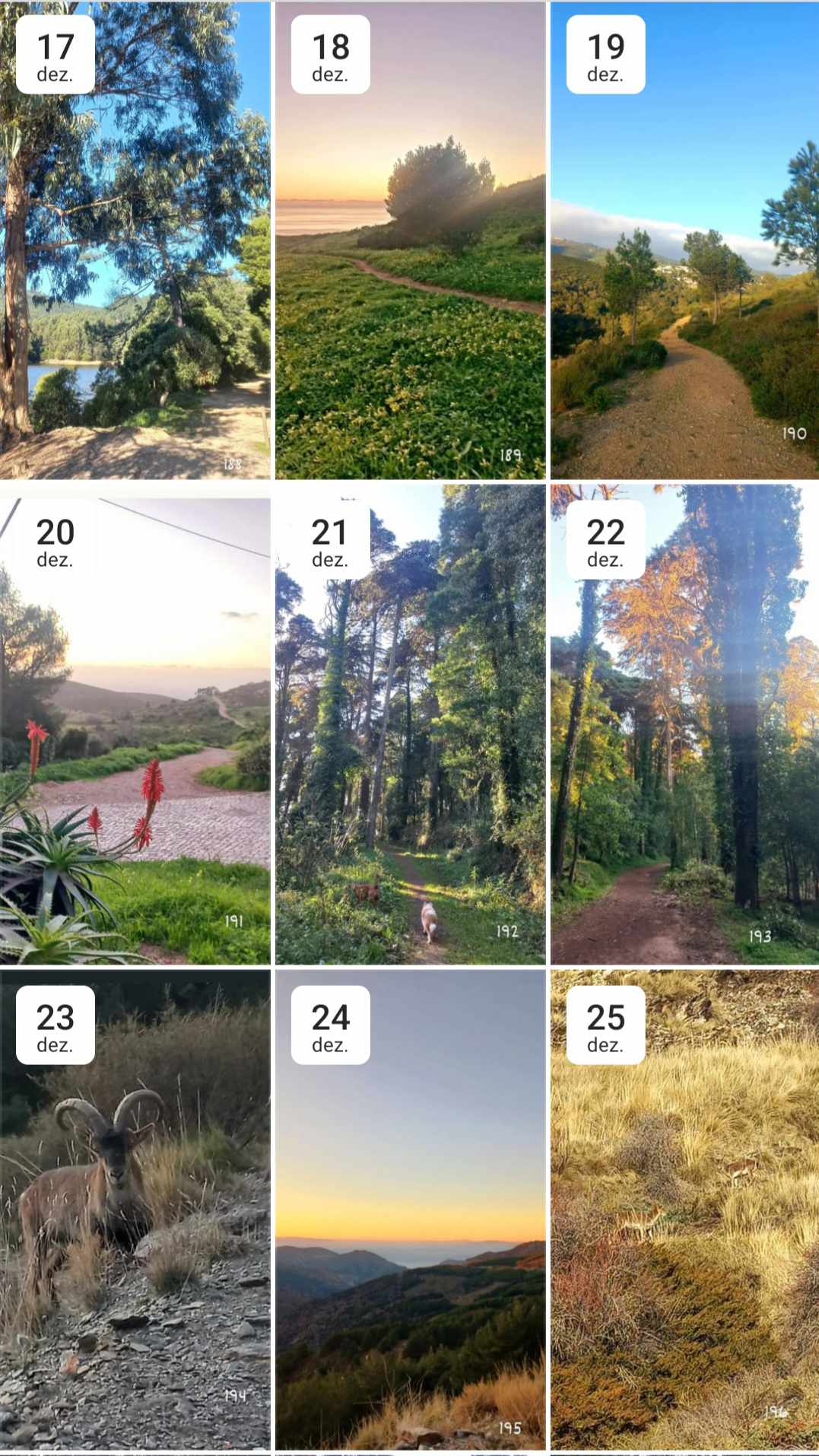Image resolution: width=819 pixels, height=1456 pixels.
Task: Select the 25 dez. dry grass story
Action: click(x=684, y=1210)
